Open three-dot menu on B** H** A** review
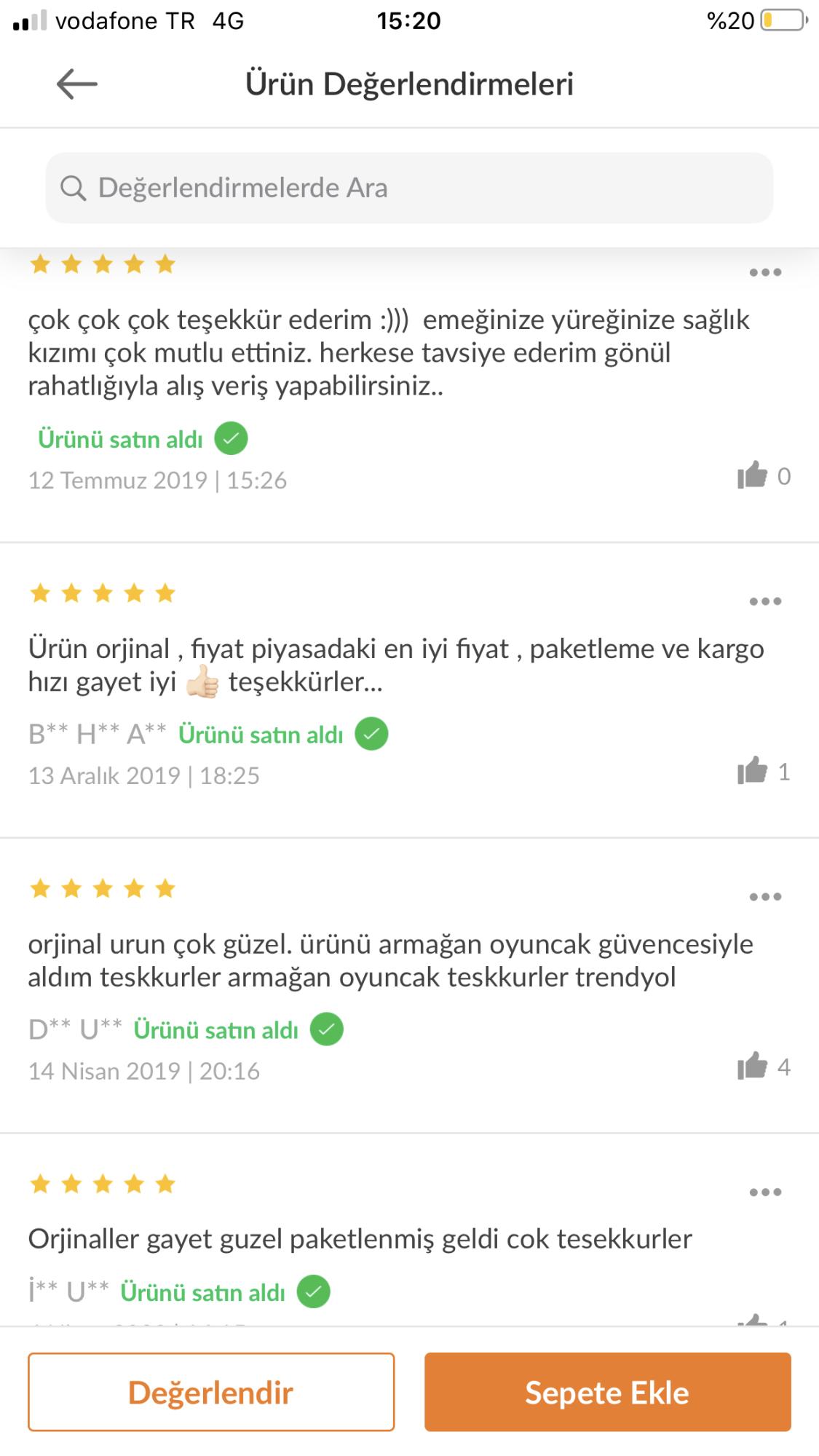 click(x=765, y=601)
